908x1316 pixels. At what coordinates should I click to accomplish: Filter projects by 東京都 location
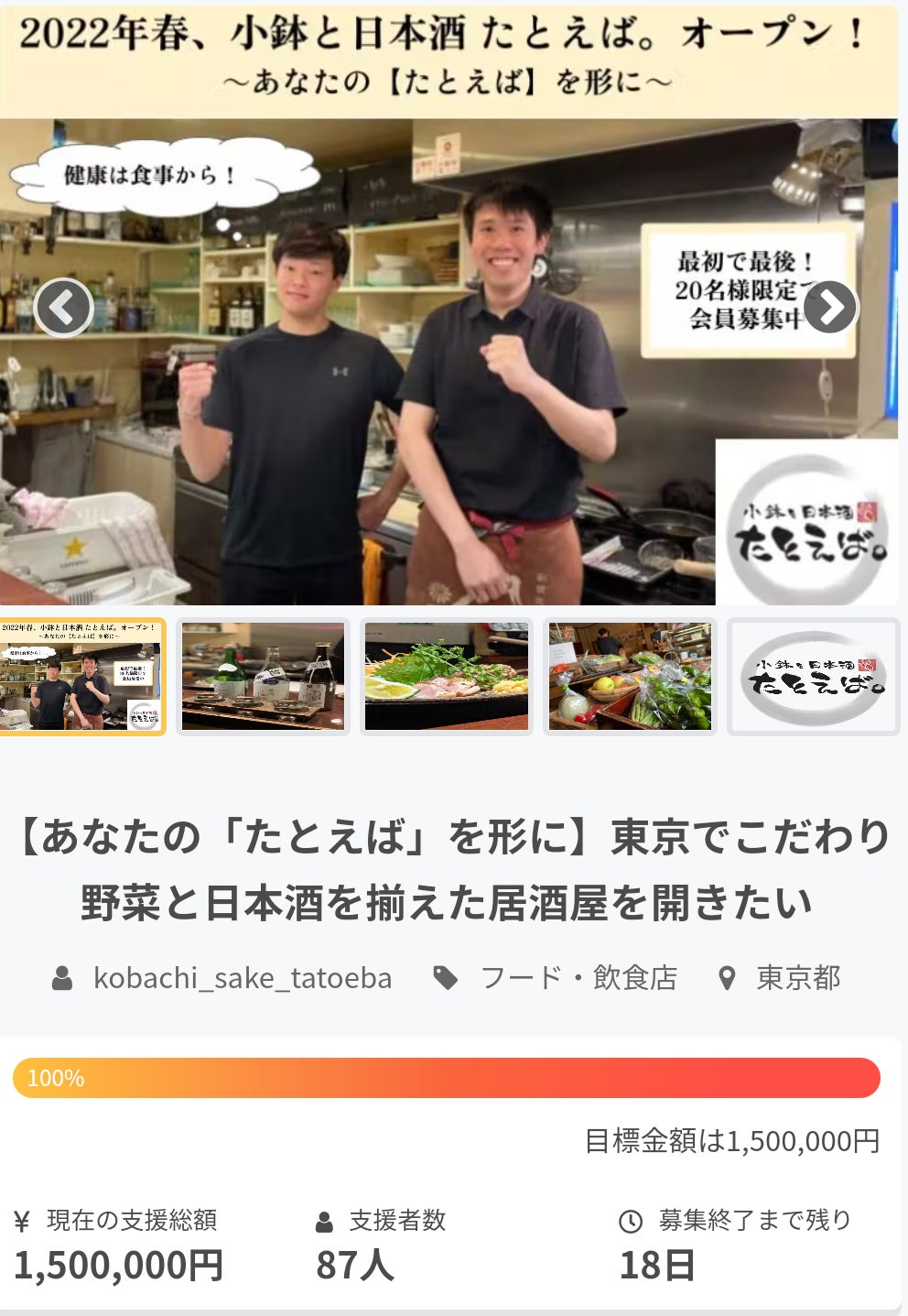pyautogui.click(x=797, y=978)
